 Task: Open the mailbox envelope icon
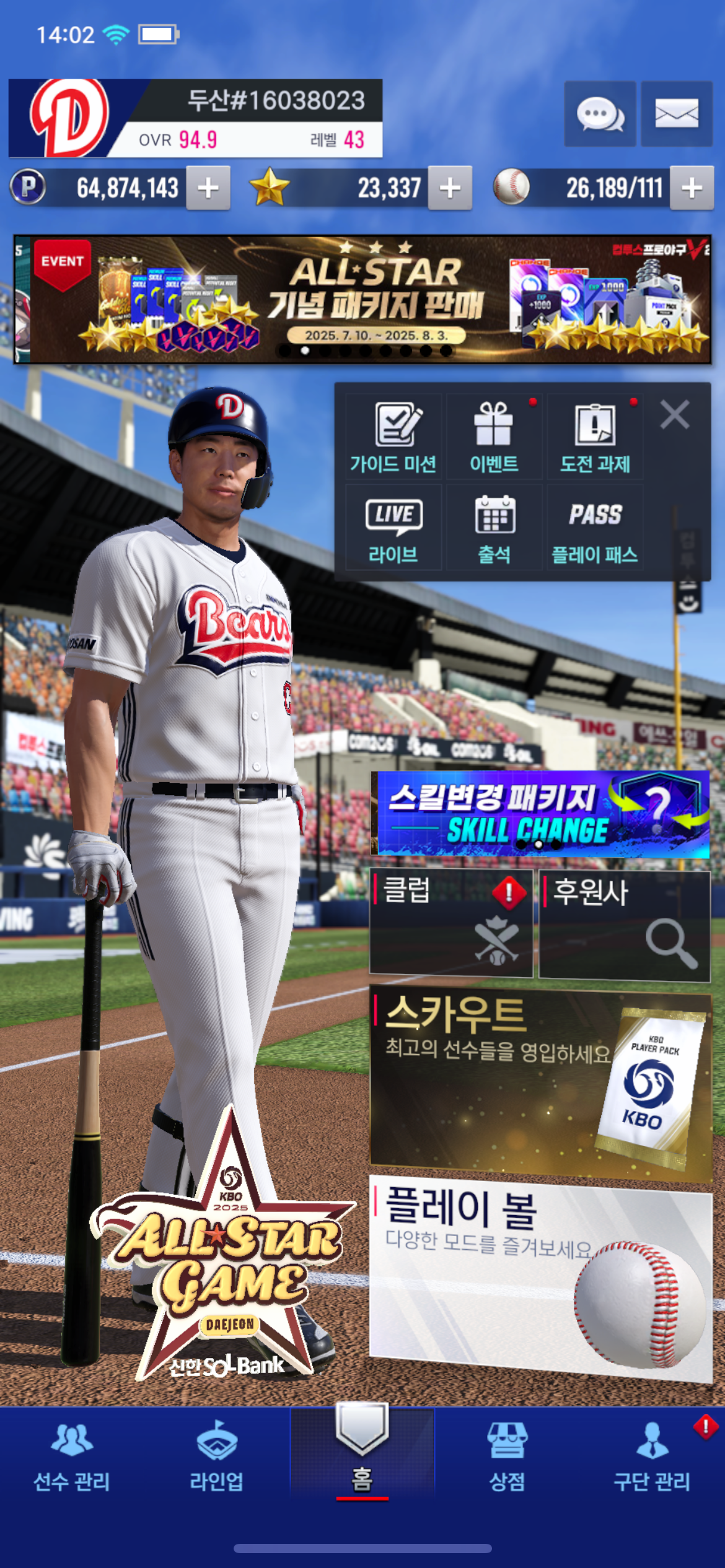[676, 115]
